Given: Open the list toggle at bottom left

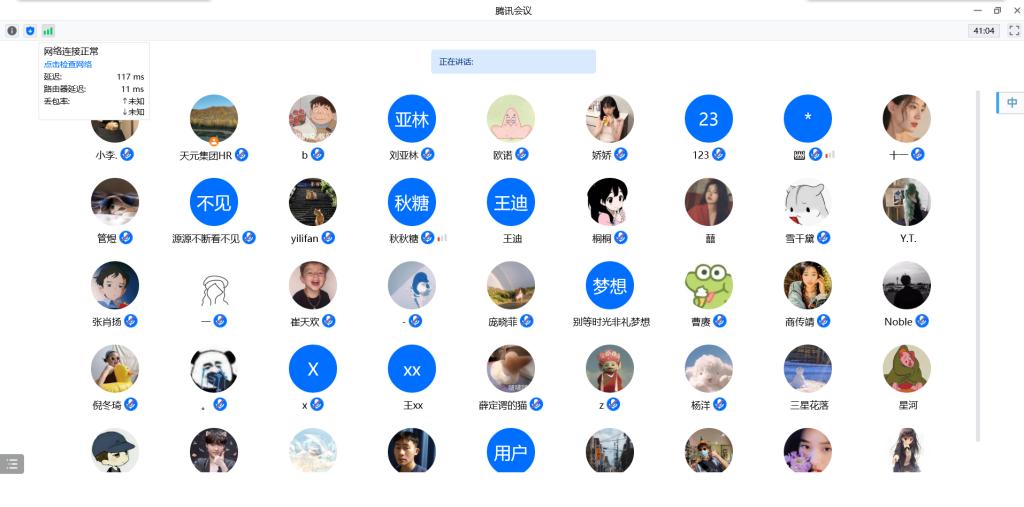Looking at the screenshot, I should [x=12, y=464].
